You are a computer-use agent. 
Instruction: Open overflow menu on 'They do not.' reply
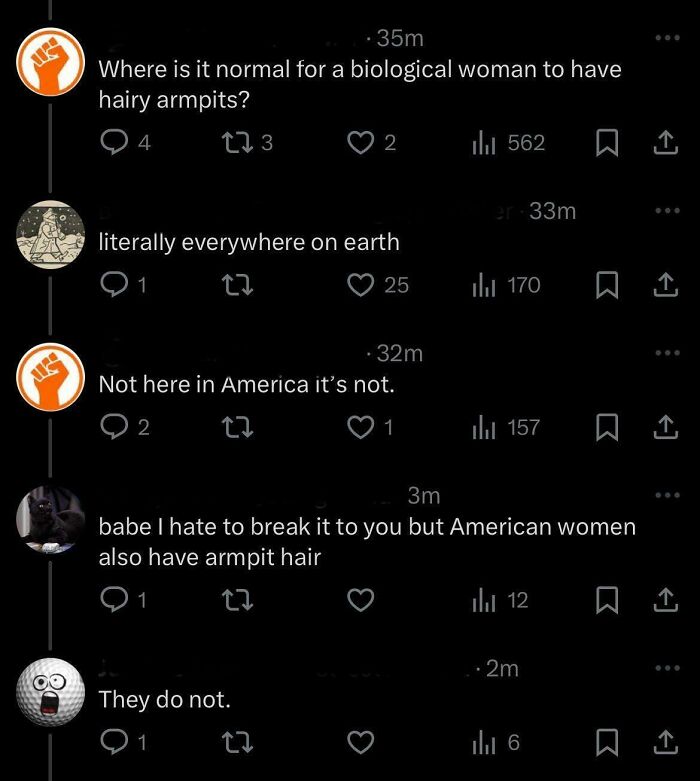click(664, 668)
